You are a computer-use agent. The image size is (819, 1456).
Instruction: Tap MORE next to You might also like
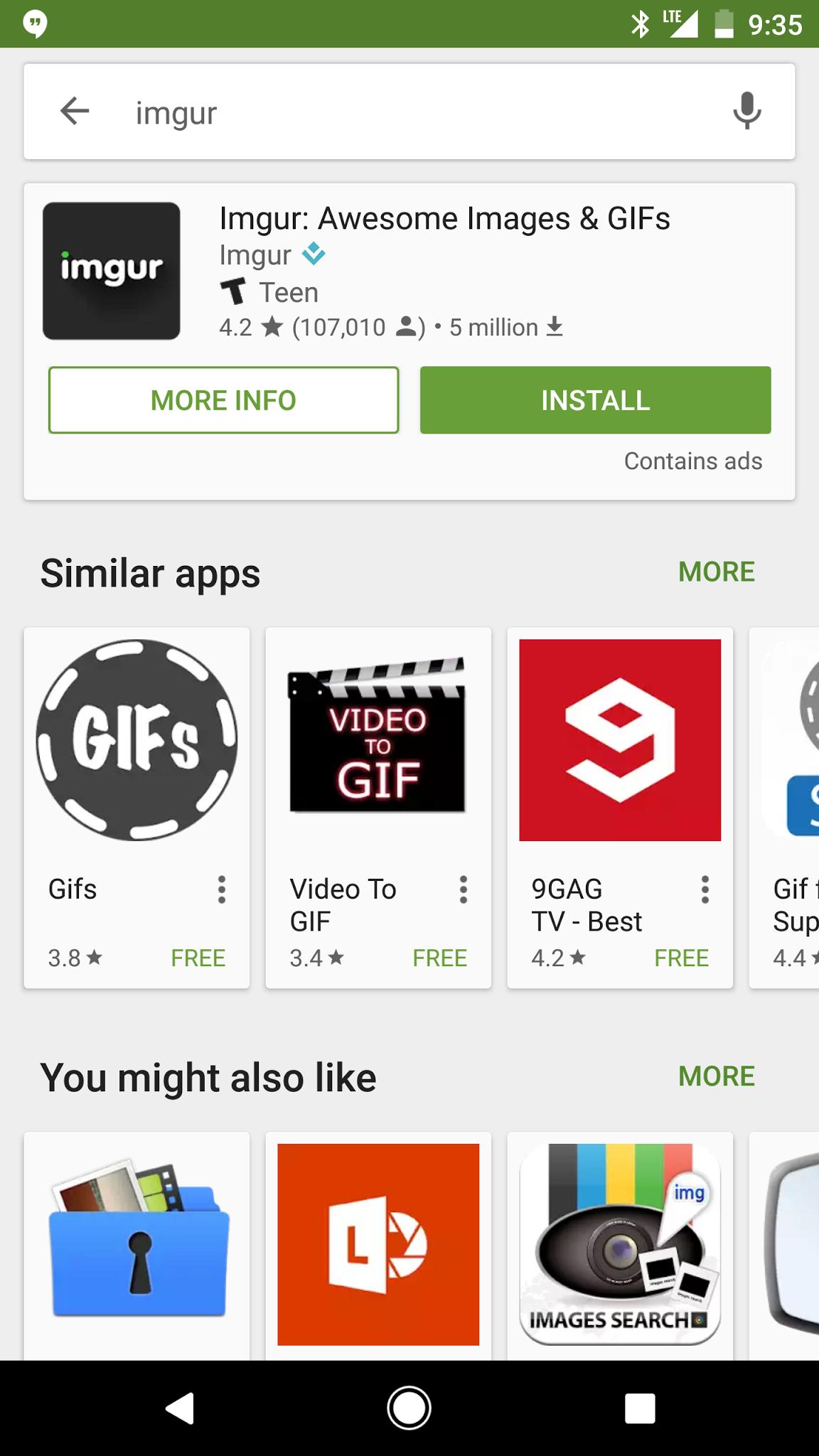(716, 1076)
